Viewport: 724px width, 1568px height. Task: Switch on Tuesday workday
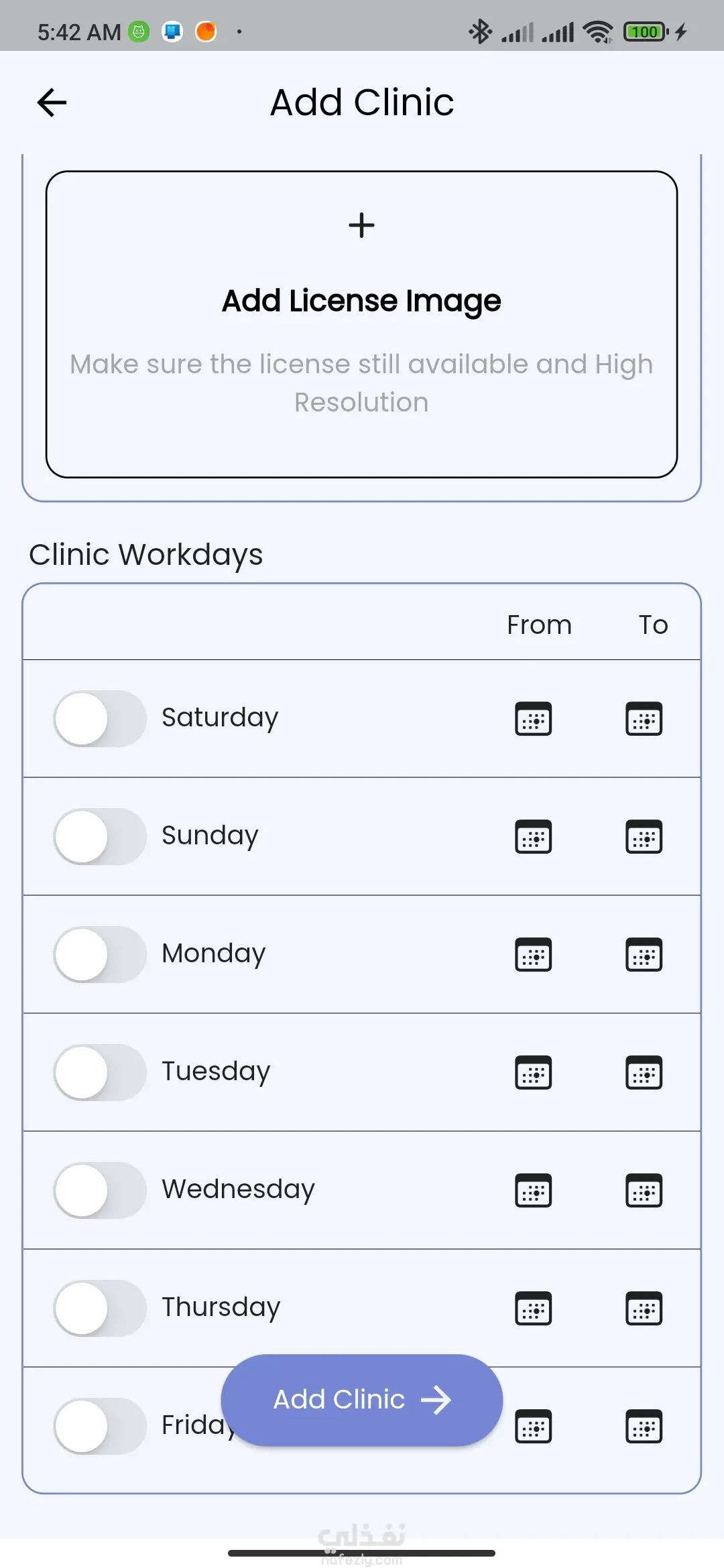(99, 1072)
